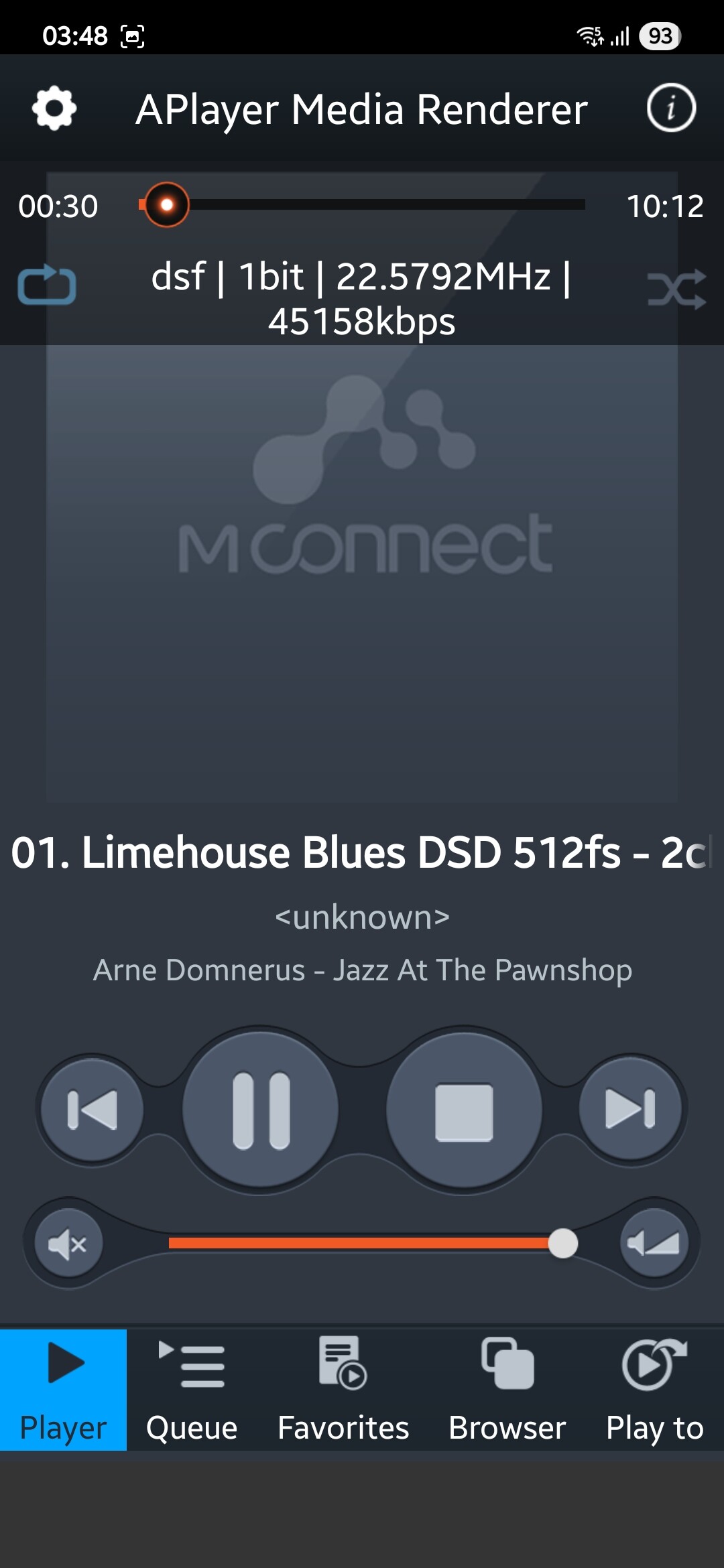Switch to the Queue tab

192,1390
